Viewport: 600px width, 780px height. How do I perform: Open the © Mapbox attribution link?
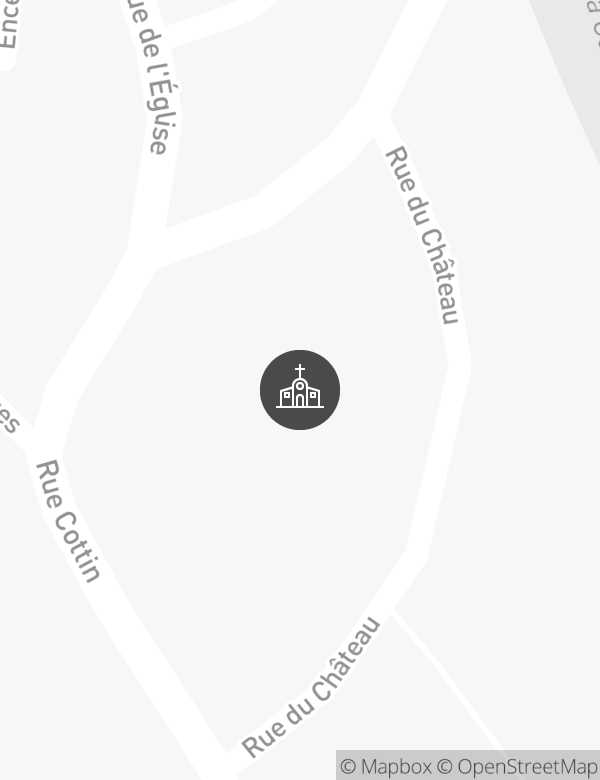point(386,766)
